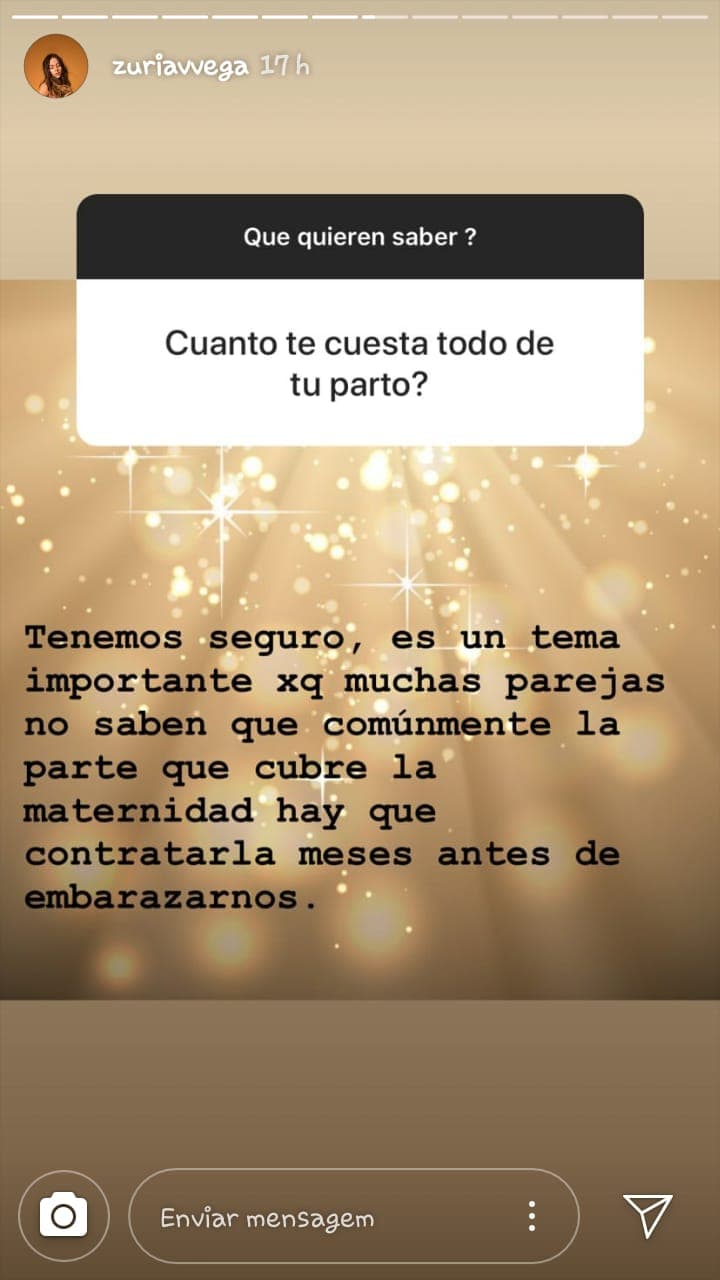Tap the story progress bar at the top
Screen dimensions: 720x1280
360,15
